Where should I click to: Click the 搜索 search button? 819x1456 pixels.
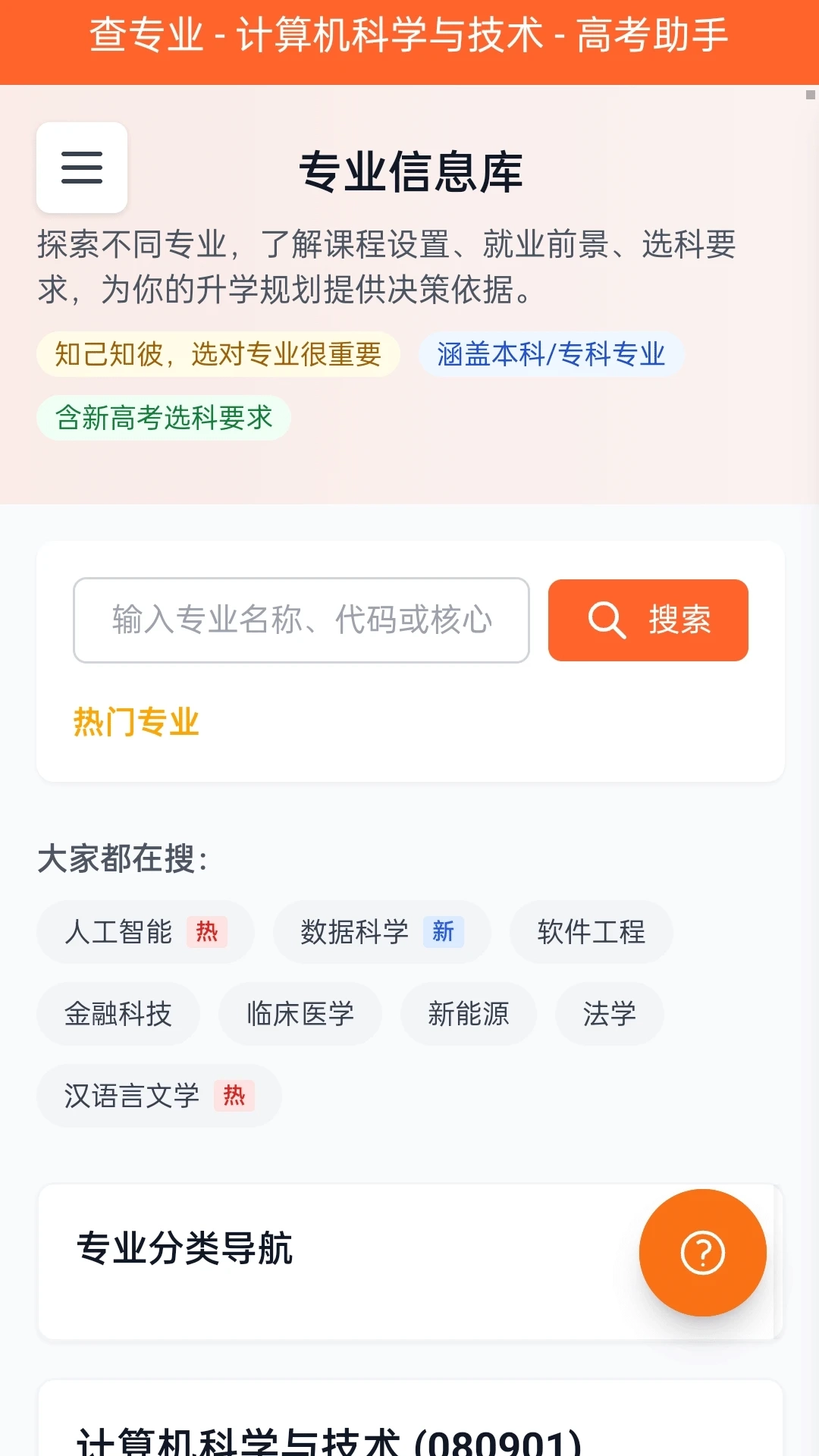tap(648, 620)
